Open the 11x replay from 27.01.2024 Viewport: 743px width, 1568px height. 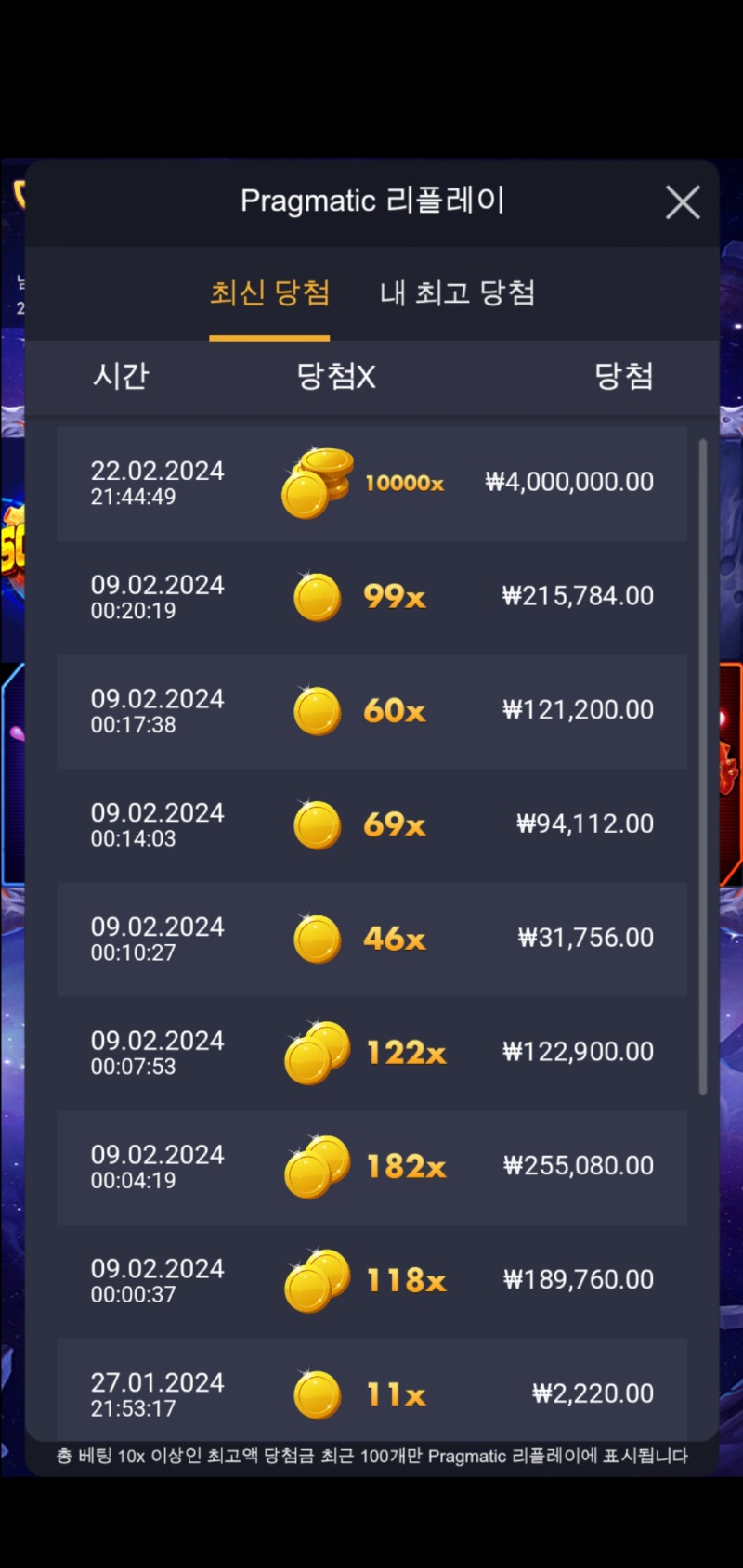tap(371, 1391)
